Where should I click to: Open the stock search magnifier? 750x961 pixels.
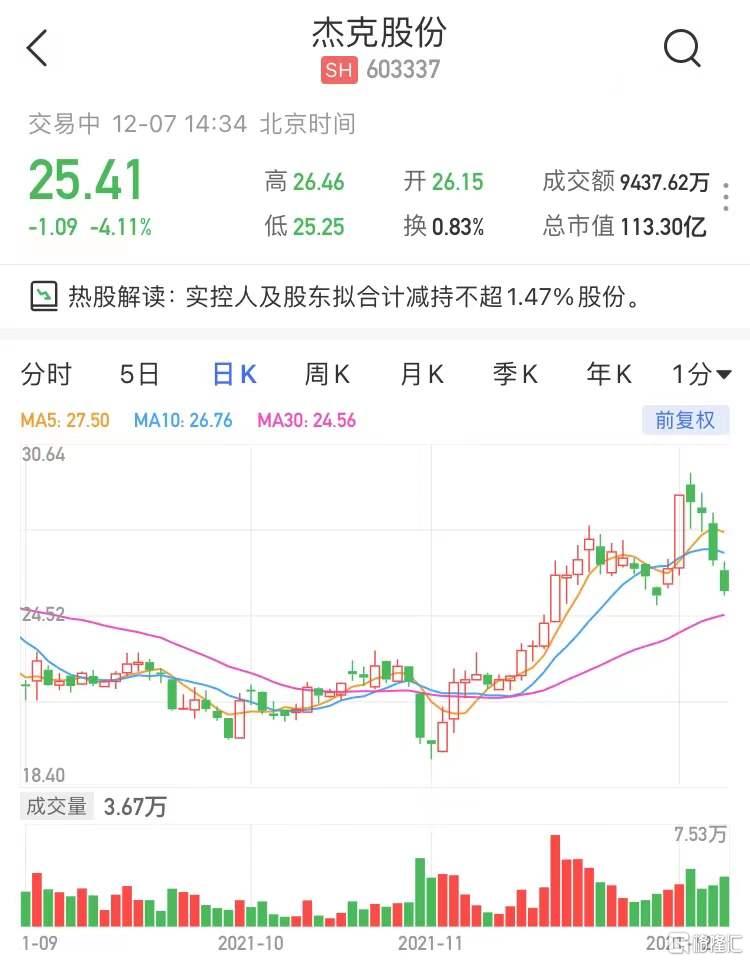pyautogui.click(x=683, y=47)
